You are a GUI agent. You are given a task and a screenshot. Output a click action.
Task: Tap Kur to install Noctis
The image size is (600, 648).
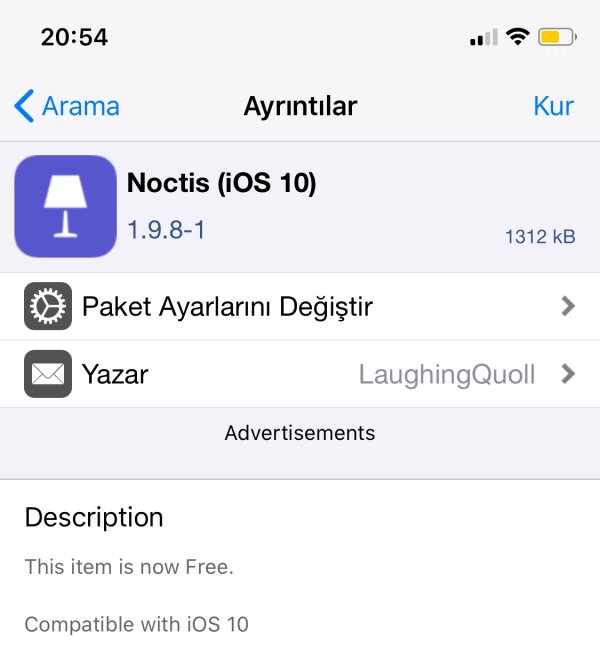tap(553, 106)
